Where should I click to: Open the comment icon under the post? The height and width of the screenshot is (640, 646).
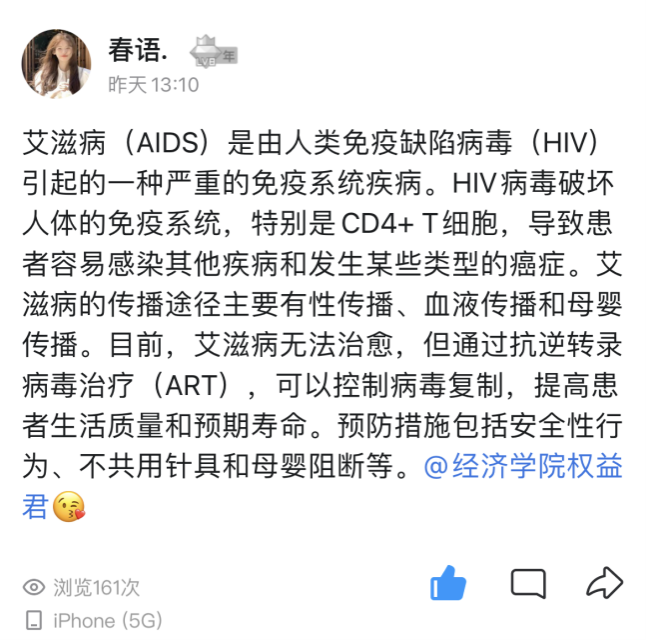pos(527,583)
